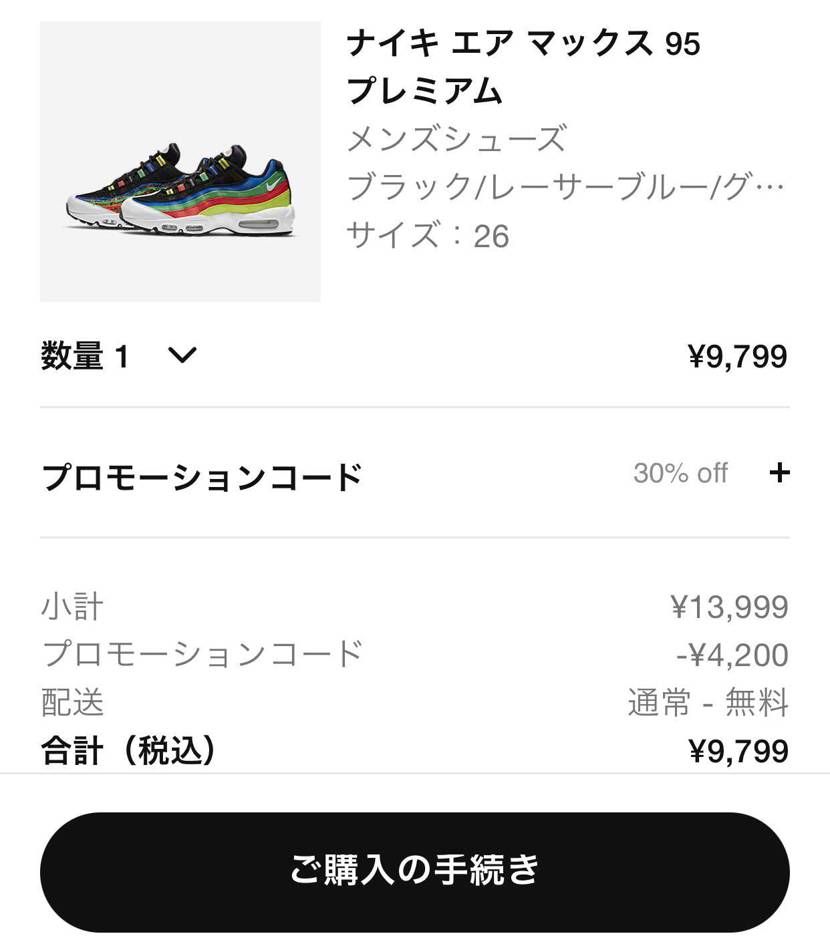Click the 配送 shipping row 通常 - 無料
Screen dimensions: 830x940
click(718, 702)
